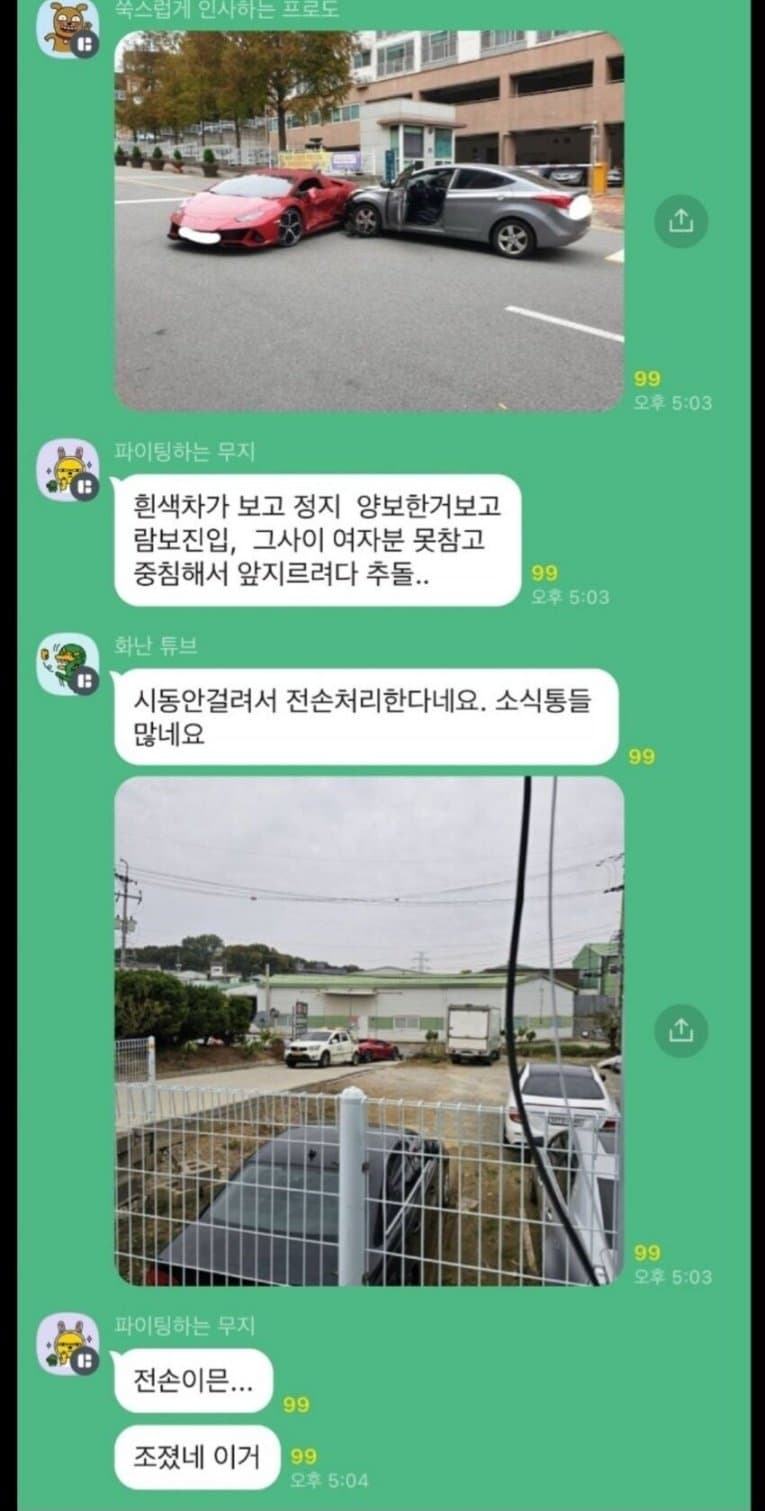Open the car crash photo full screen
The width and height of the screenshot is (765, 1511).
369,221
